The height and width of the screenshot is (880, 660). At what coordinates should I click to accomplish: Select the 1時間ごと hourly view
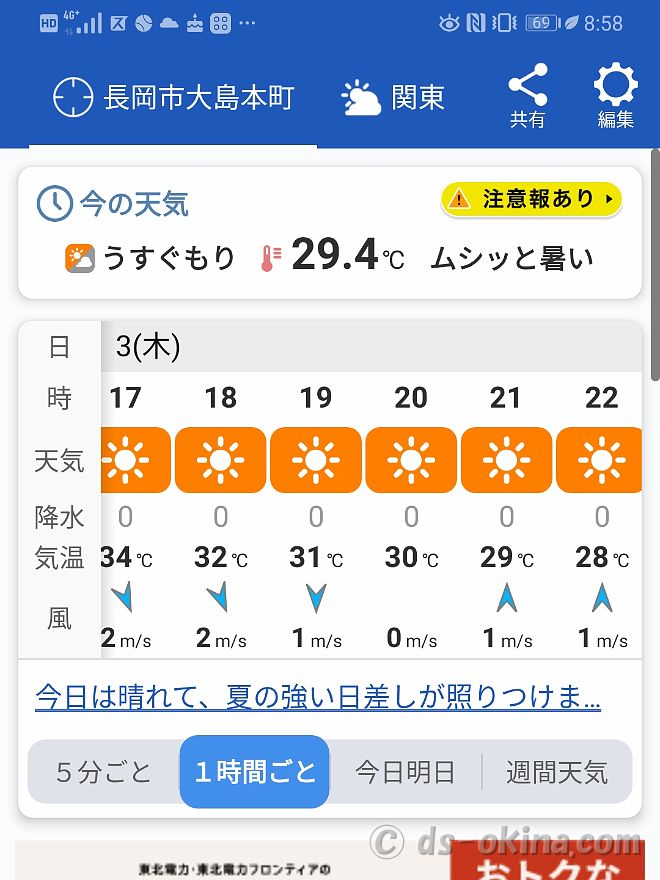click(255, 772)
